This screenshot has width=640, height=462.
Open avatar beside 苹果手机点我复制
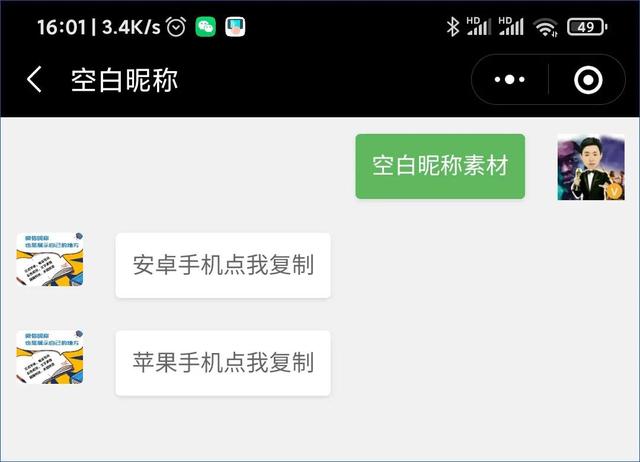tap(49, 357)
